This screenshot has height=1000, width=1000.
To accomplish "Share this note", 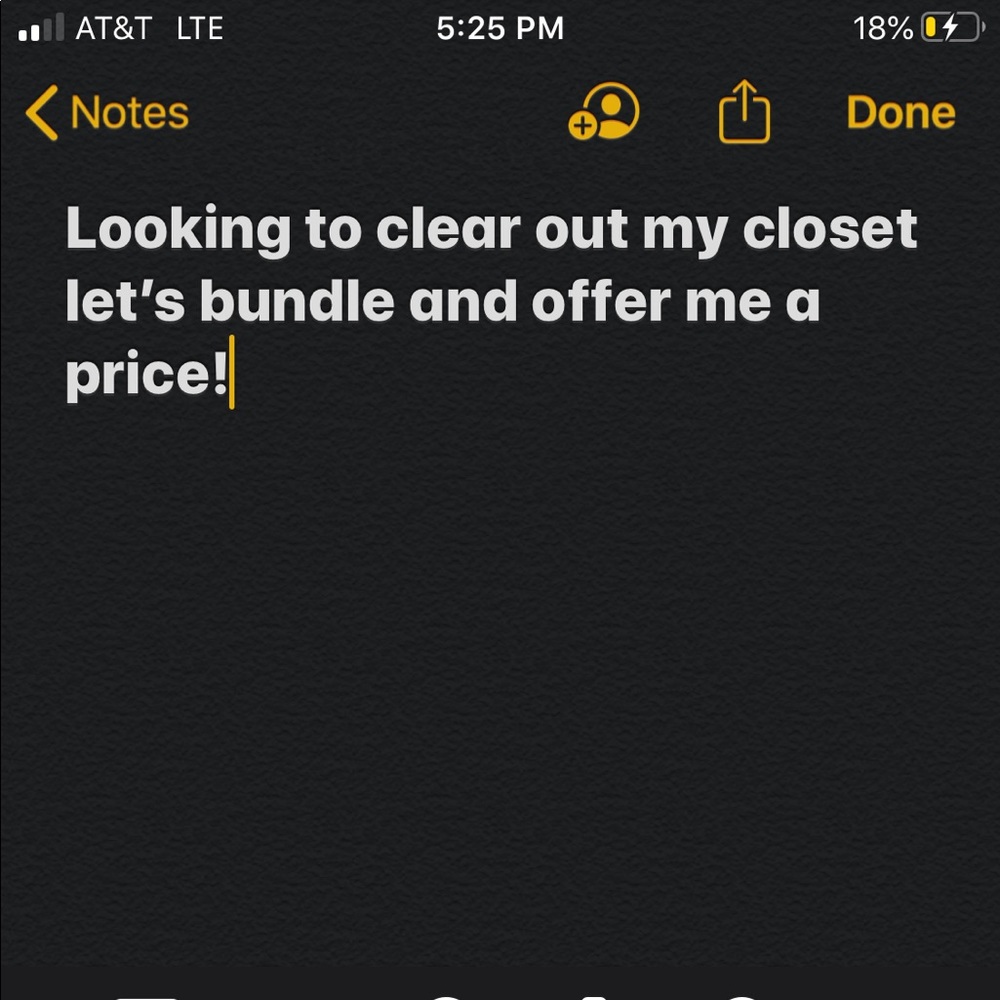I will tap(745, 112).
